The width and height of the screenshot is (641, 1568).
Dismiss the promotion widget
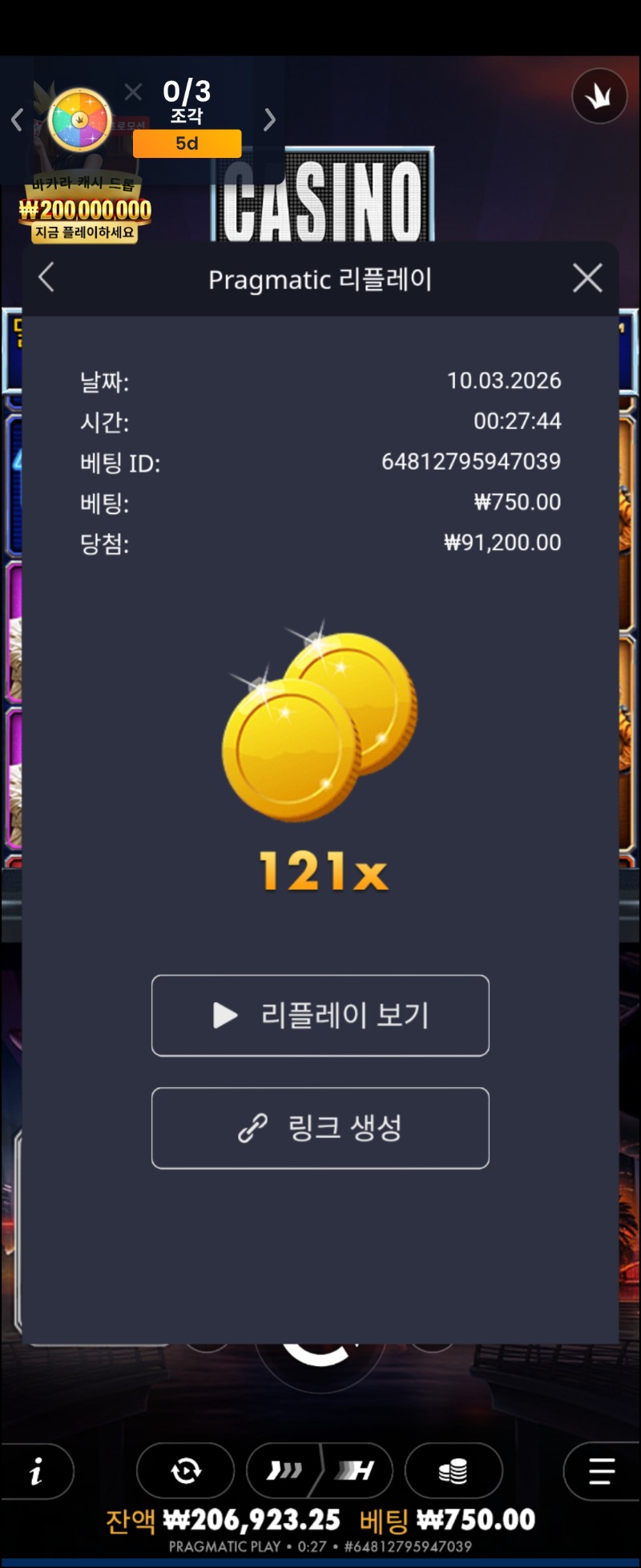(133, 92)
